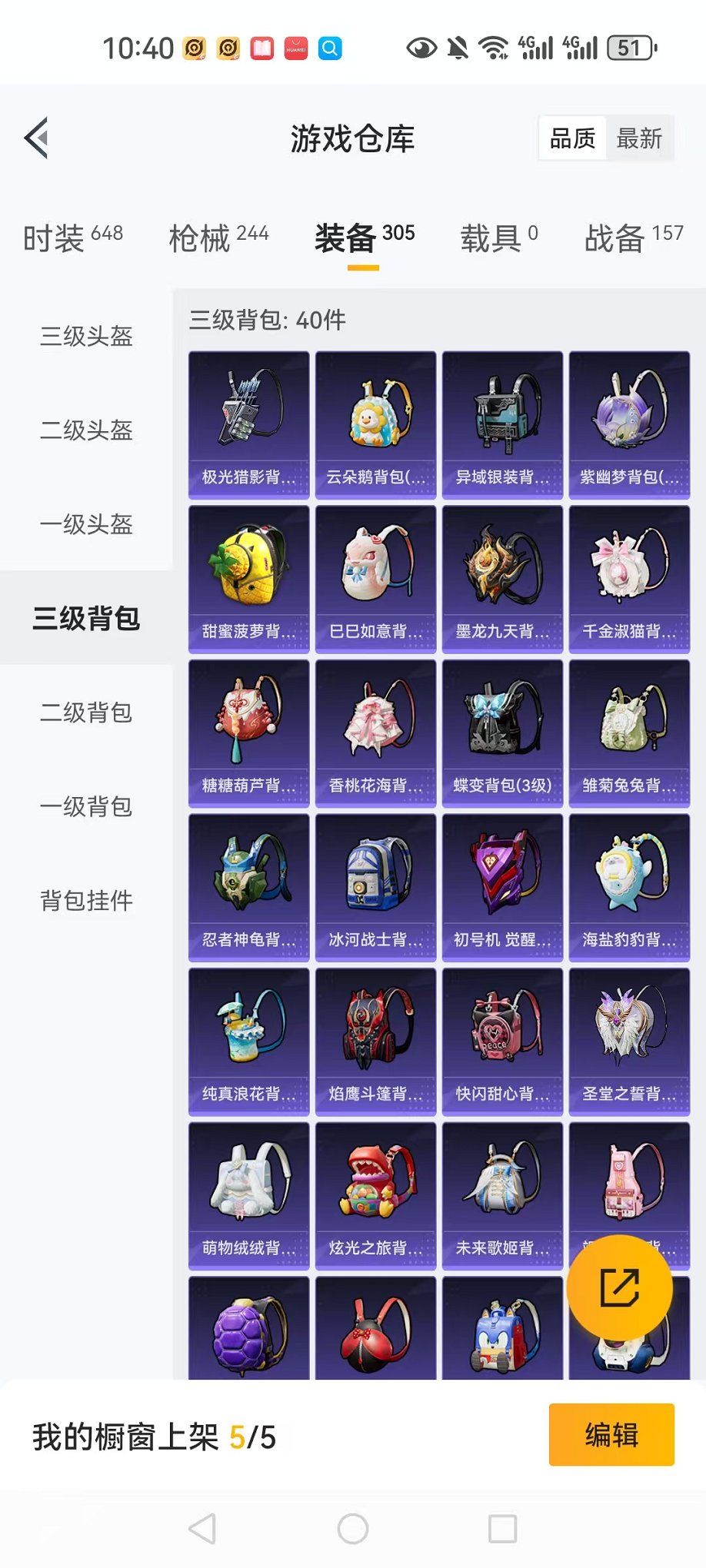View the 圣堂之誓 backpack item
This screenshot has height=1568, width=706.
point(629,1041)
